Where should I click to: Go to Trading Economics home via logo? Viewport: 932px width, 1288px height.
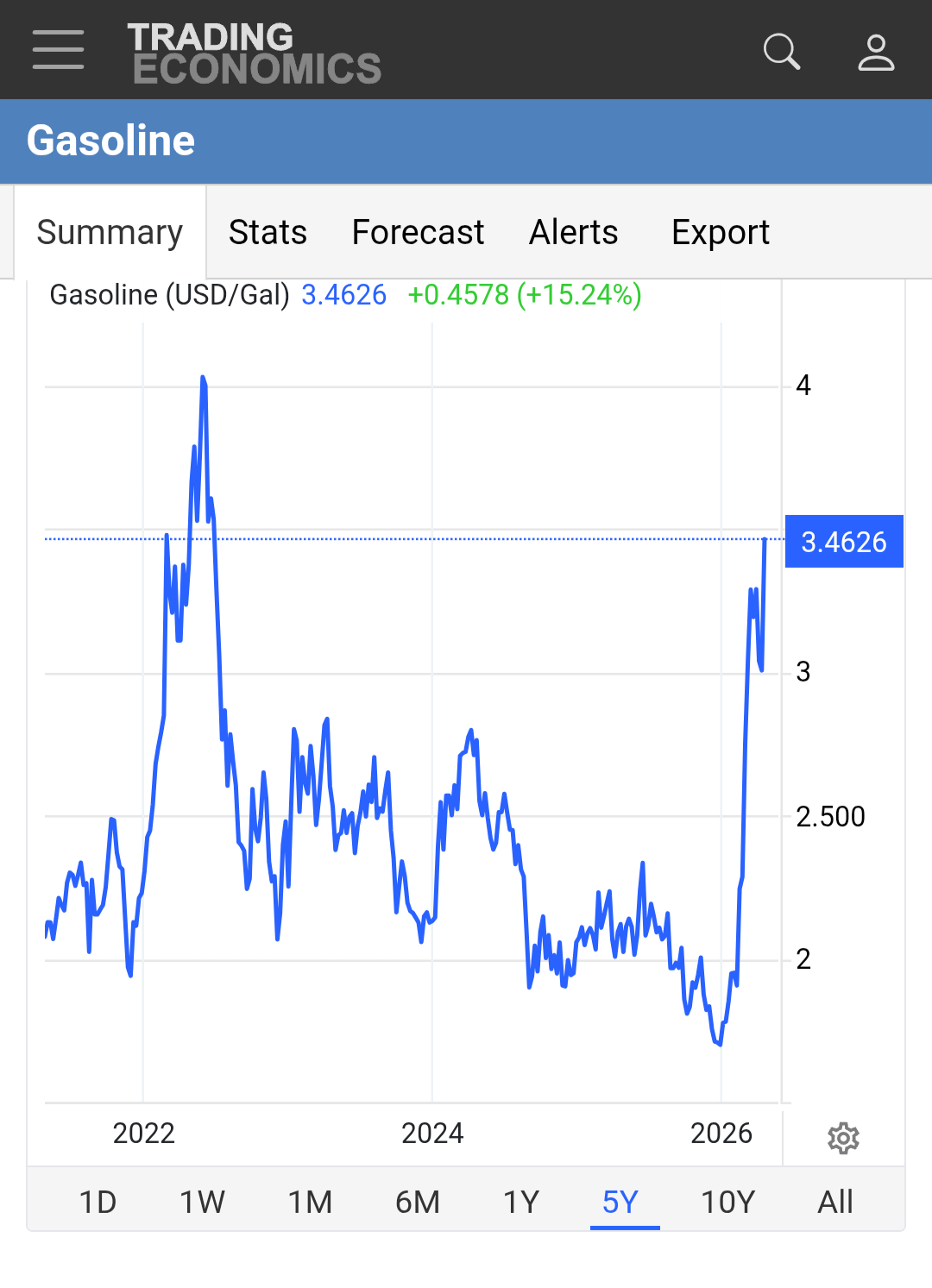pyautogui.click(x=254, y=53)
